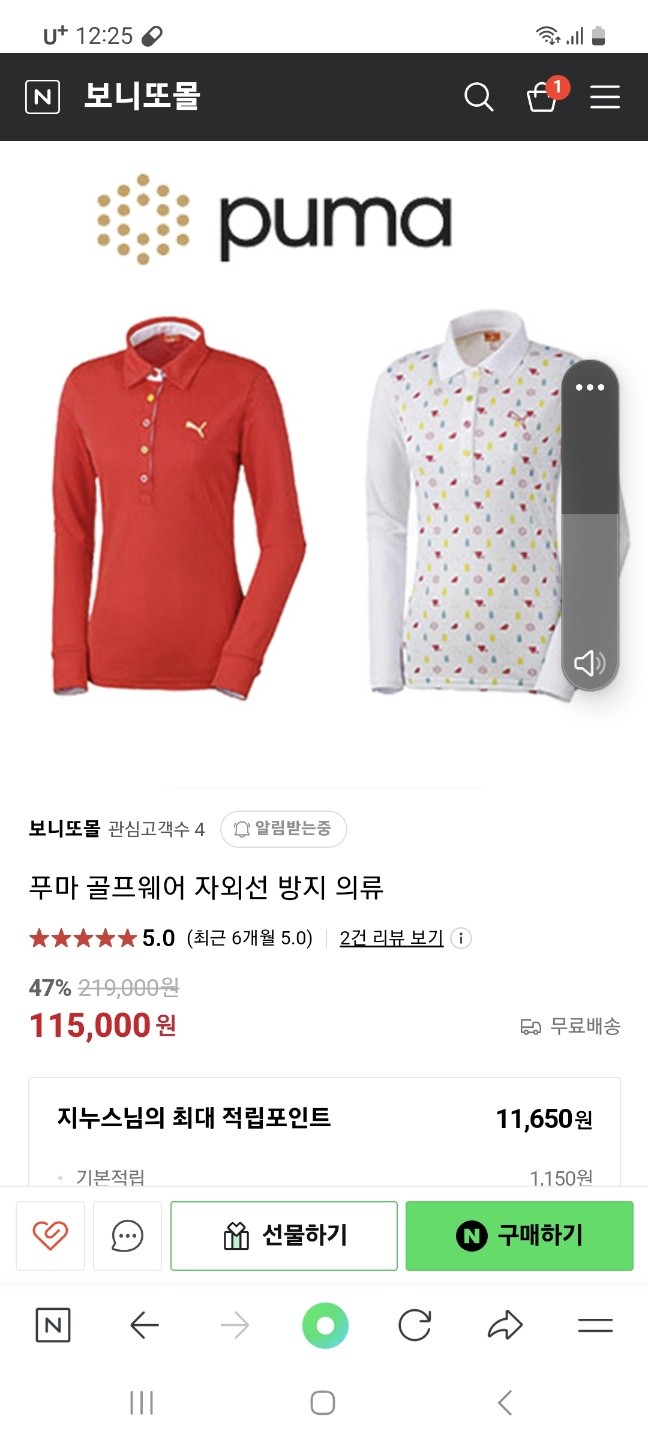This screenshot has height=1440, width=648.
Task: Tap the Naver N logo in header
Action: (x=42, y=97)
